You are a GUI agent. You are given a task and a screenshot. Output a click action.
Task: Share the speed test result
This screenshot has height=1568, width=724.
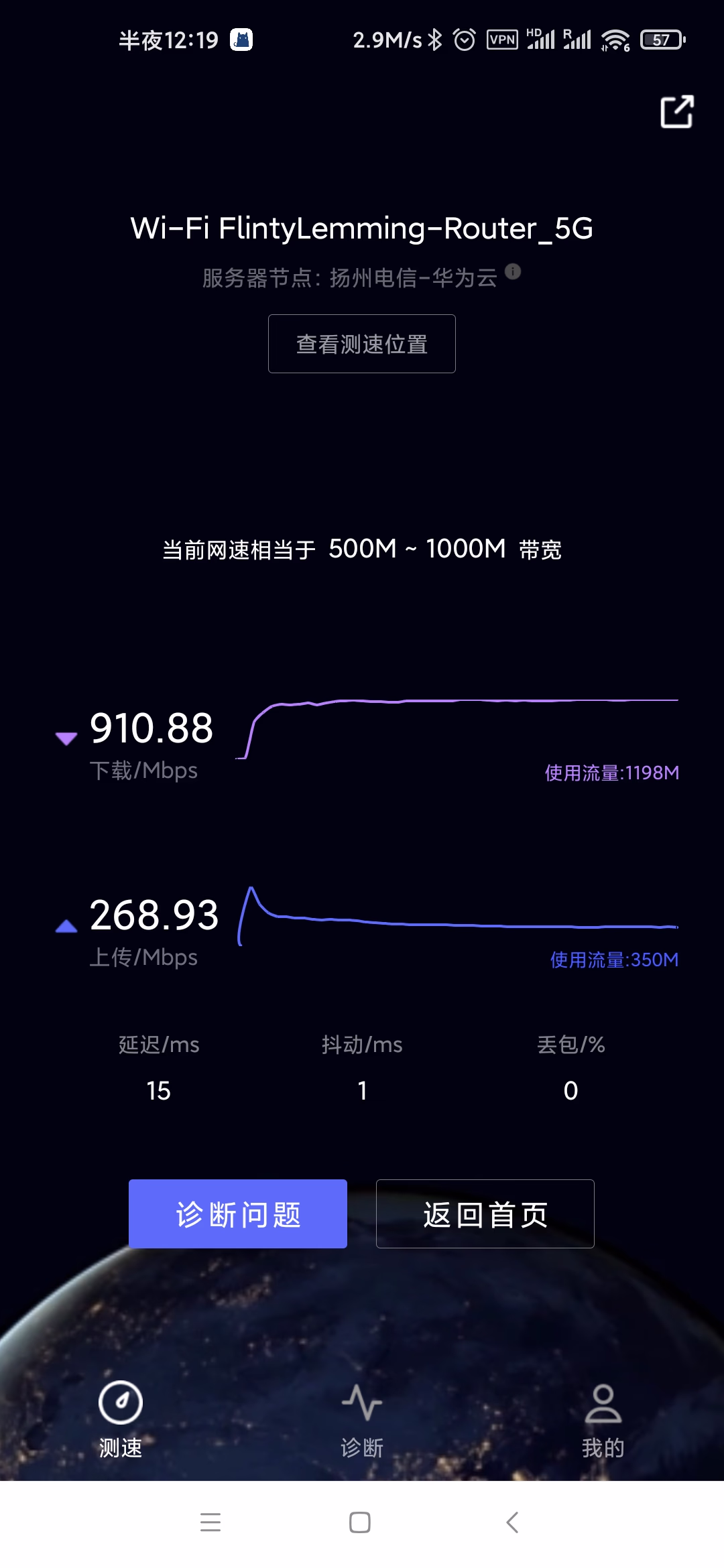(676, 111)
